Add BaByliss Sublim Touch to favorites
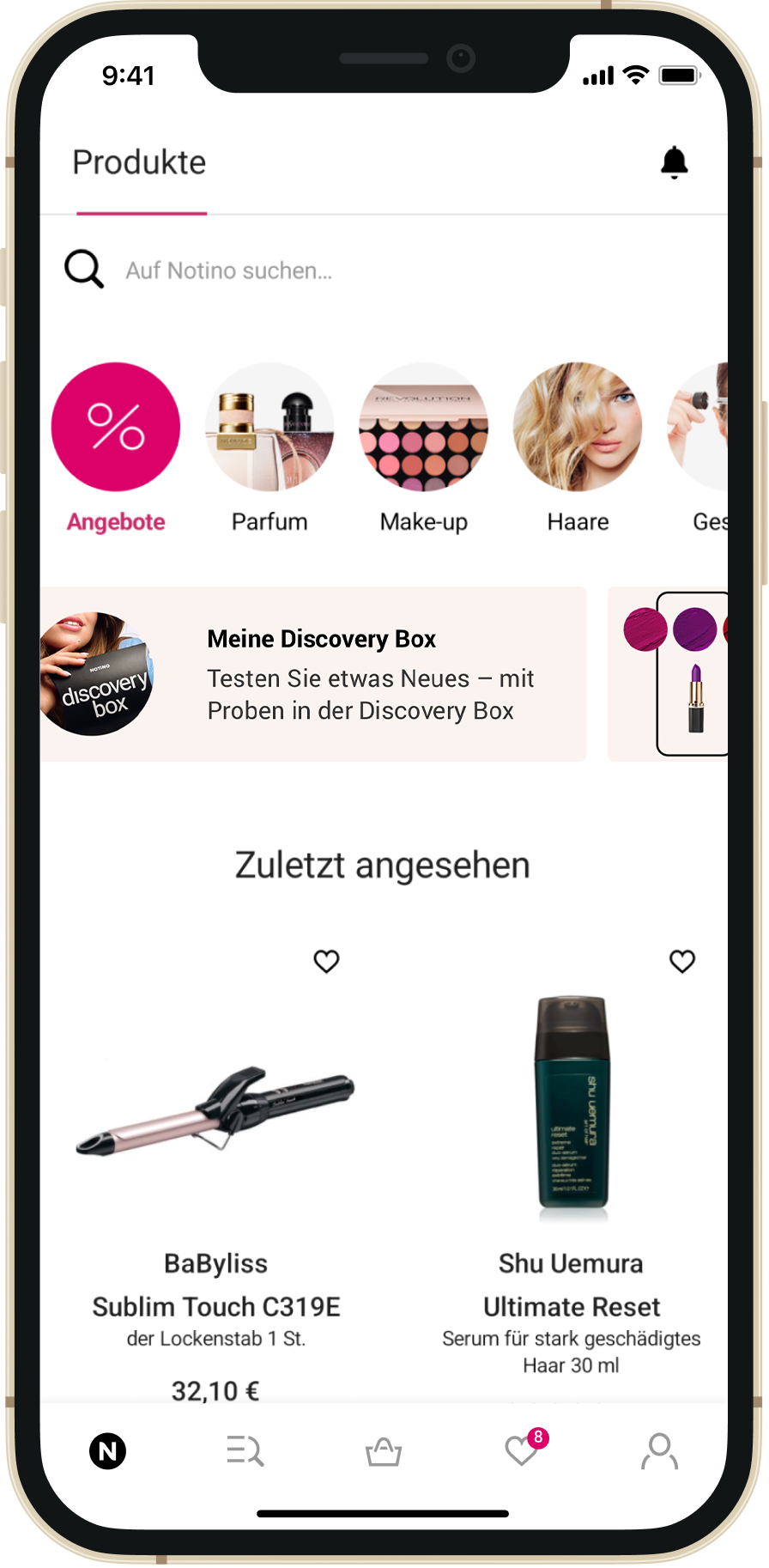The image size is (769, 1568). (x=326, y=961)
